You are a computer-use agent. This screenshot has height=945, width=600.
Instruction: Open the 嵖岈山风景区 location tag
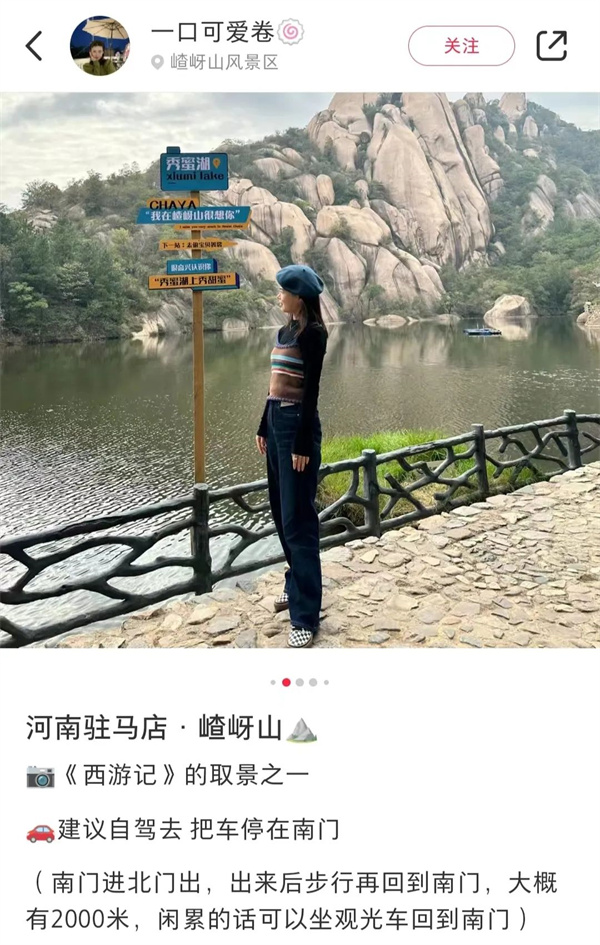pos(215,62)
